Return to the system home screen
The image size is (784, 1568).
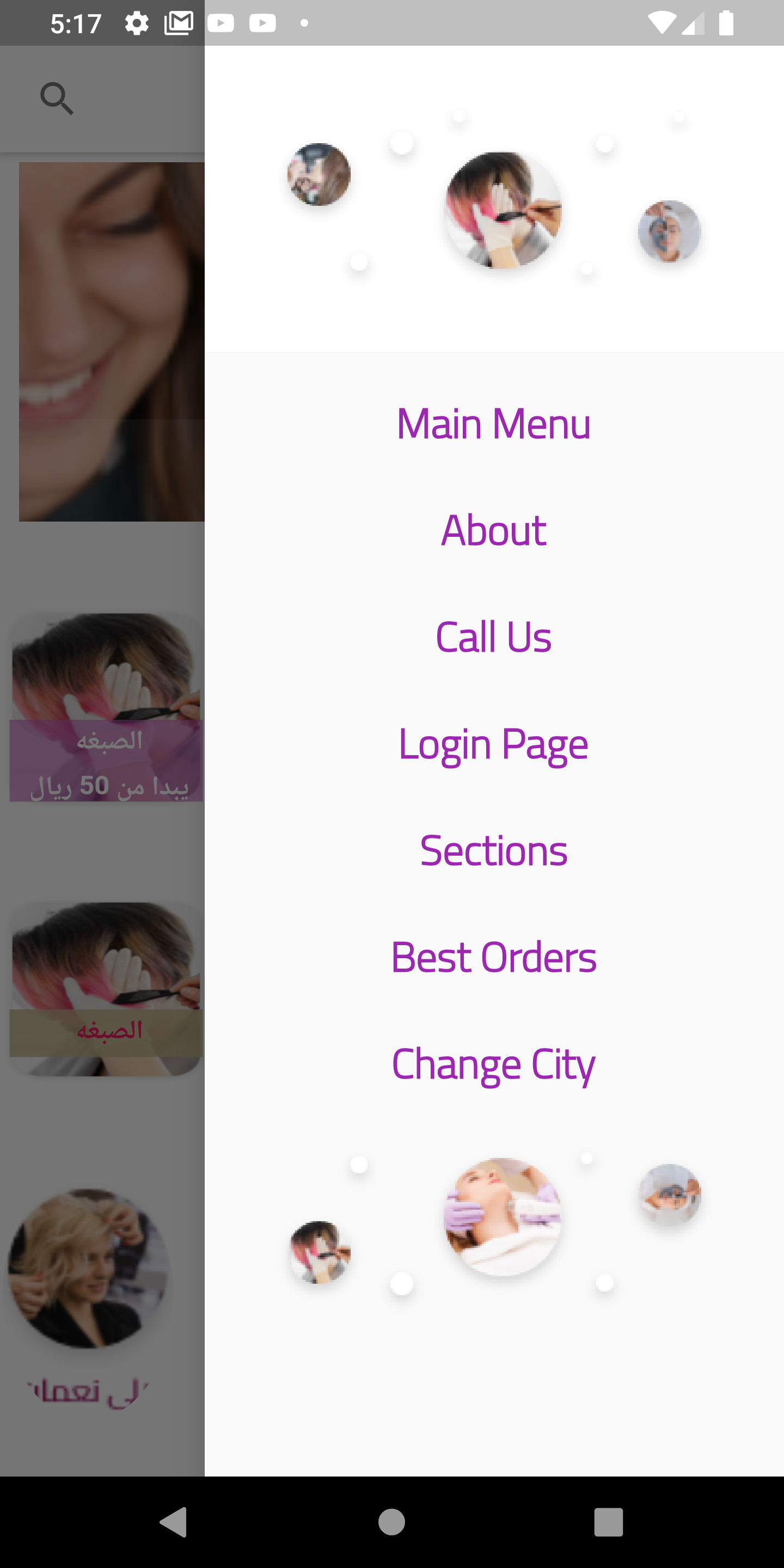point(391,1522)
